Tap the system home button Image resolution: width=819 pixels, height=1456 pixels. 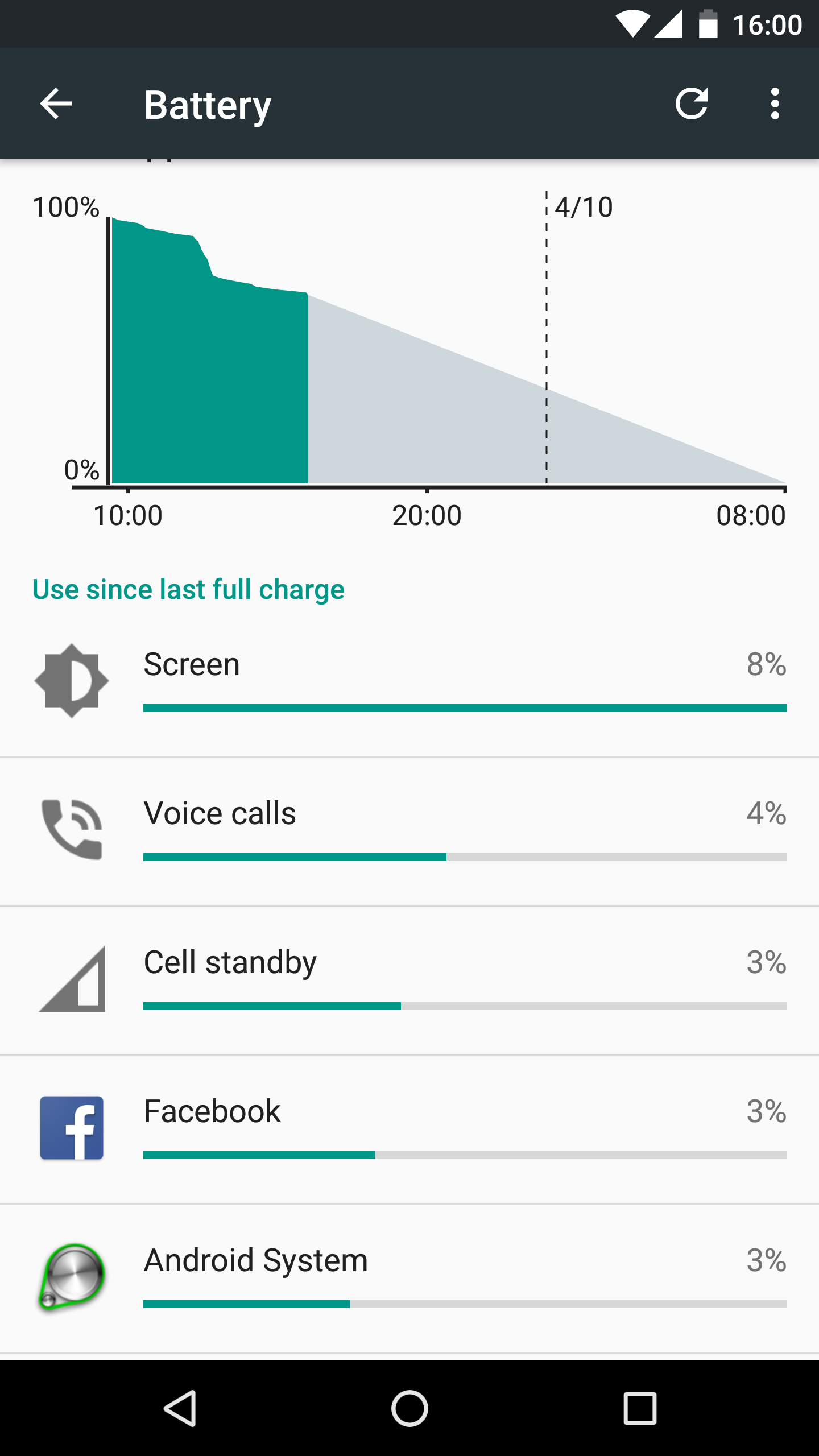point(409,1409)
